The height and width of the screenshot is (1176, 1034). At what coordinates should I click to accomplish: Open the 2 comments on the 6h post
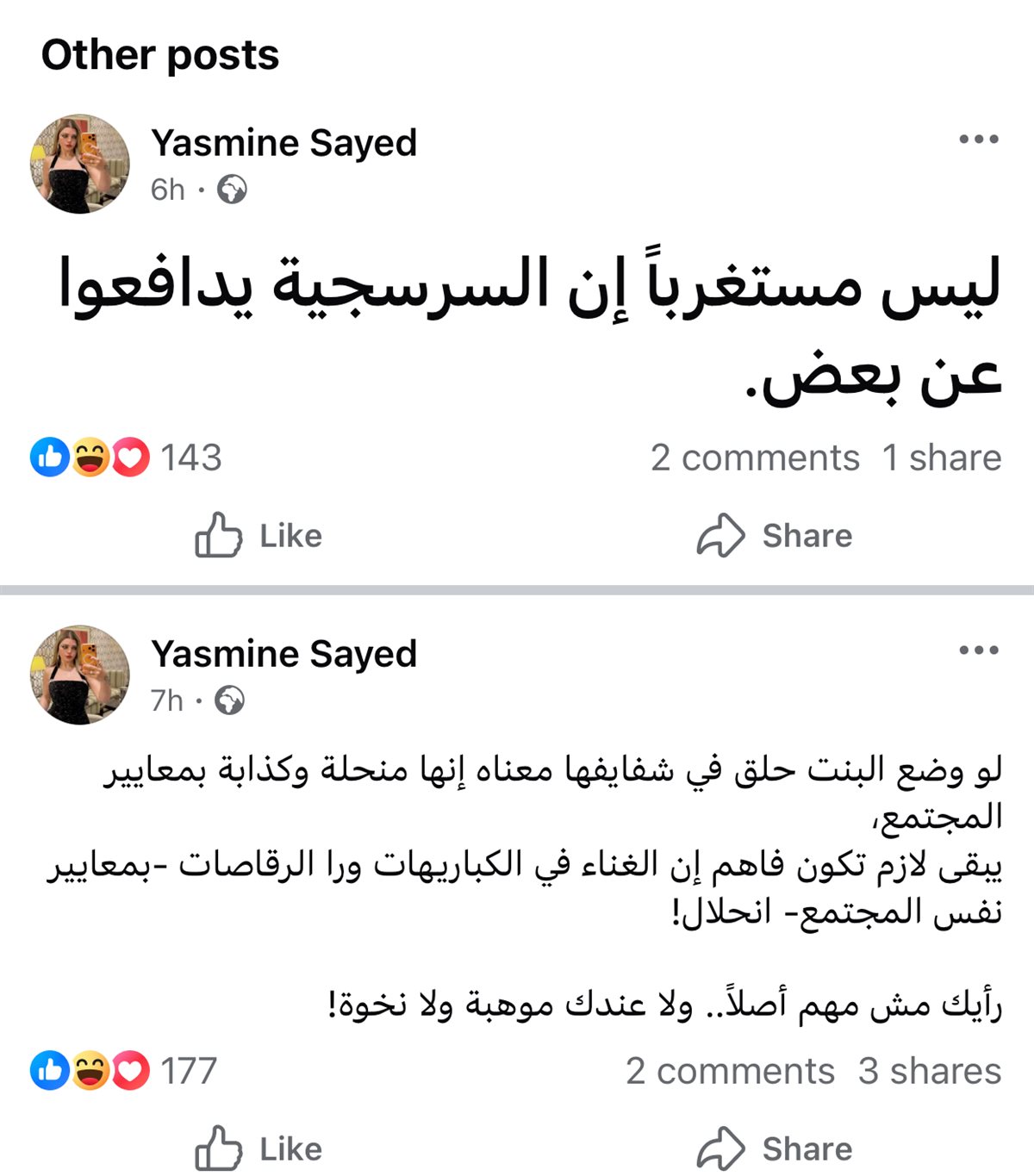pyautogui.click(x=755, y=457)
